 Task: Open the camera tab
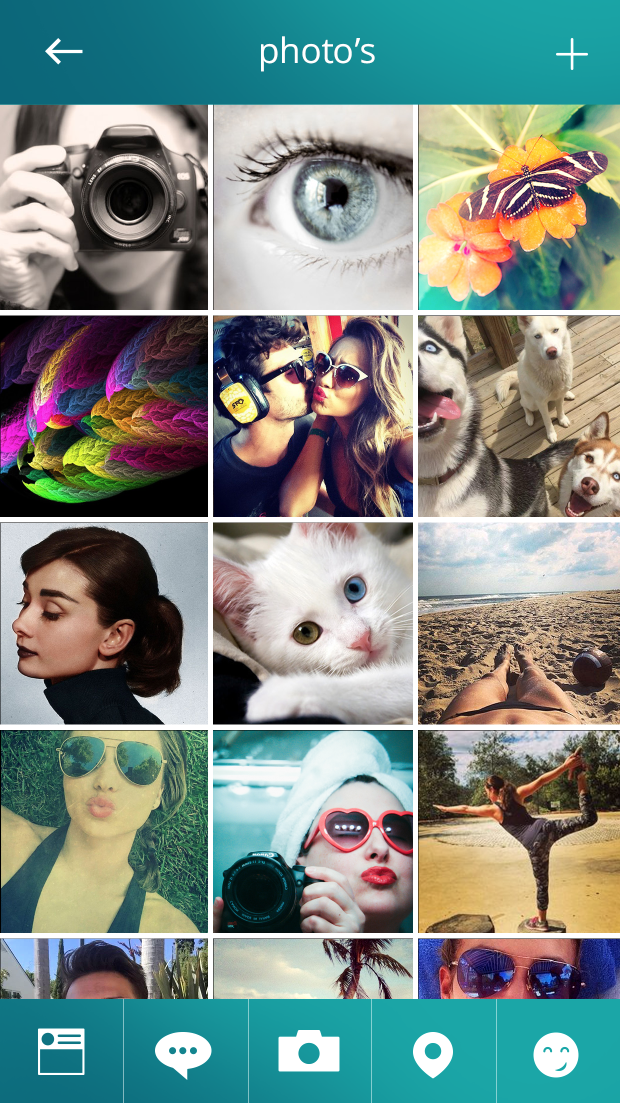click(309, 1052)
